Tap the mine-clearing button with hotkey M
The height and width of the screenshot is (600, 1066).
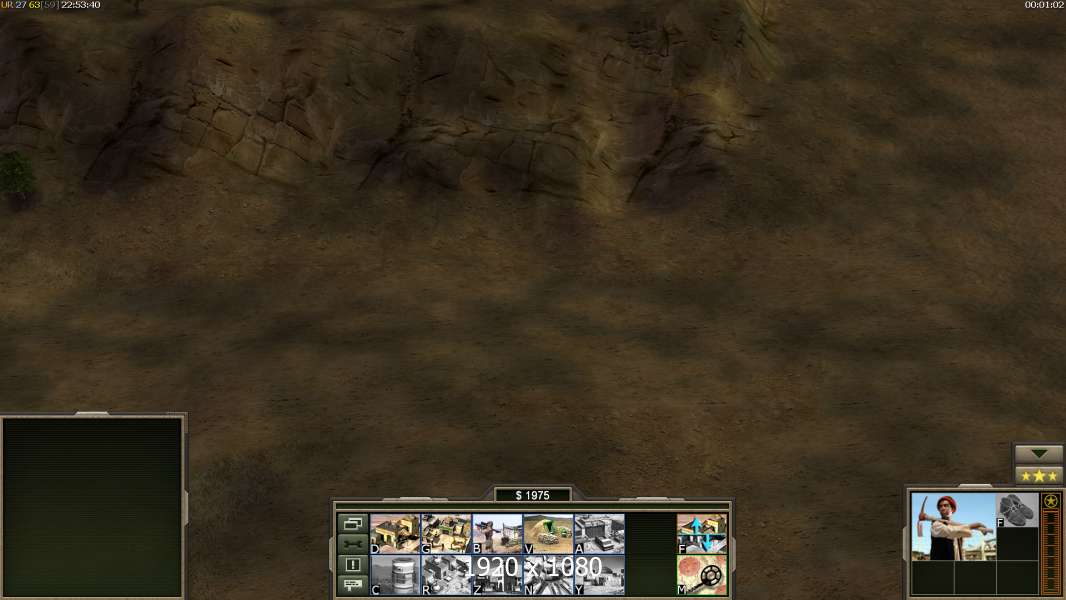702,575
